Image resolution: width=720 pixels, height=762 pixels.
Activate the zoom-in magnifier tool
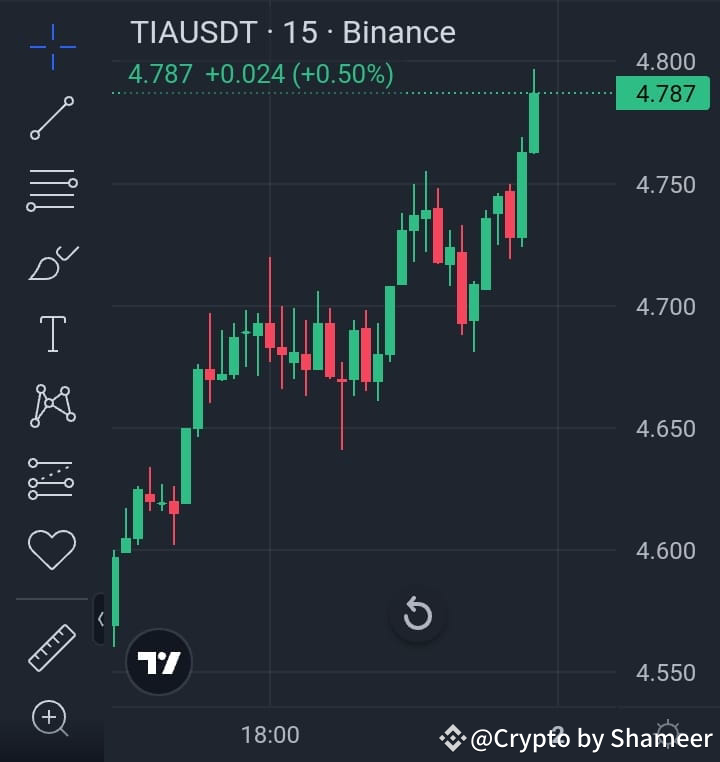tap(47, 719)
